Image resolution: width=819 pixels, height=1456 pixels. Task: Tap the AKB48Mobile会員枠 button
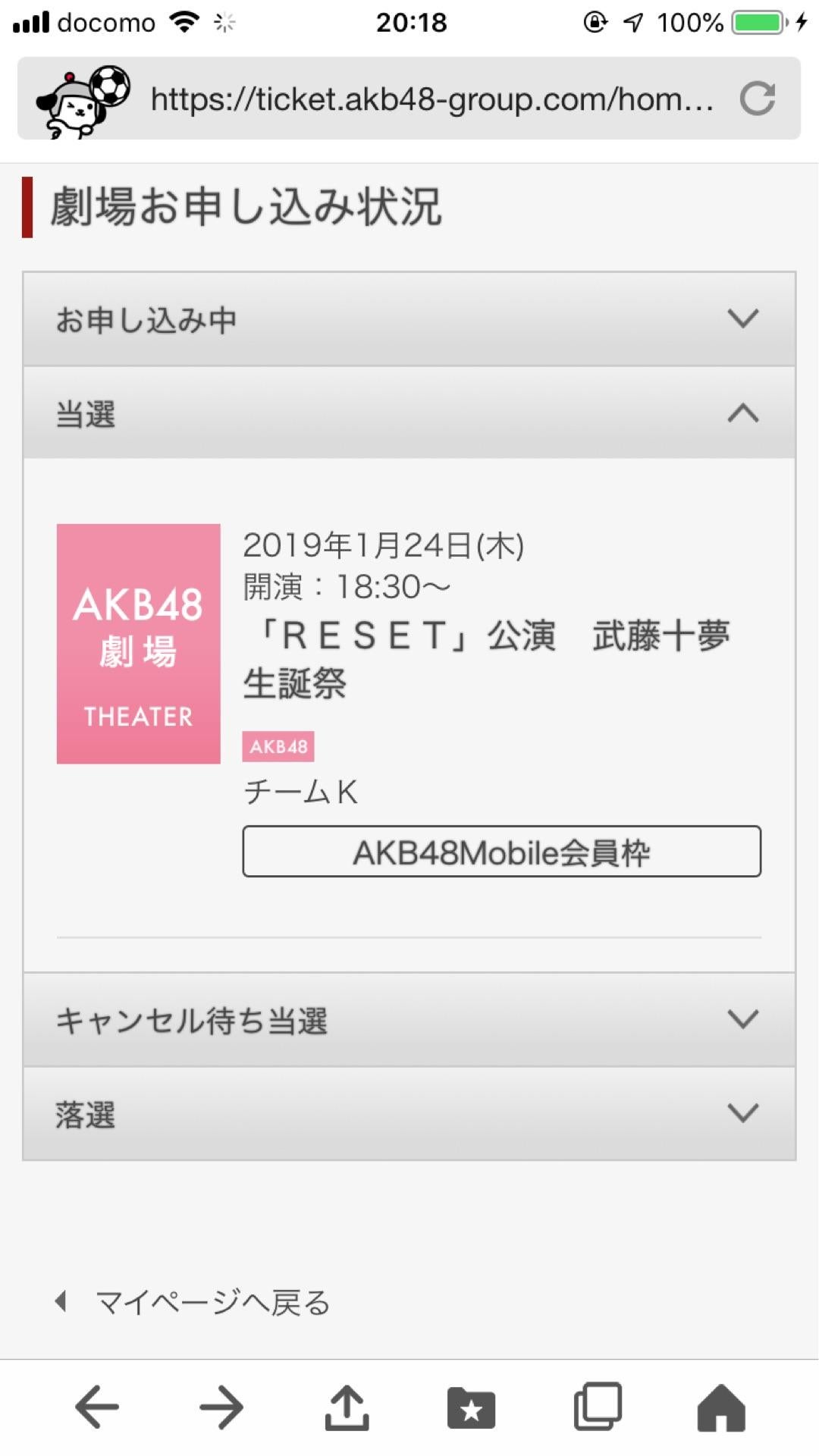tap(501, 852)
